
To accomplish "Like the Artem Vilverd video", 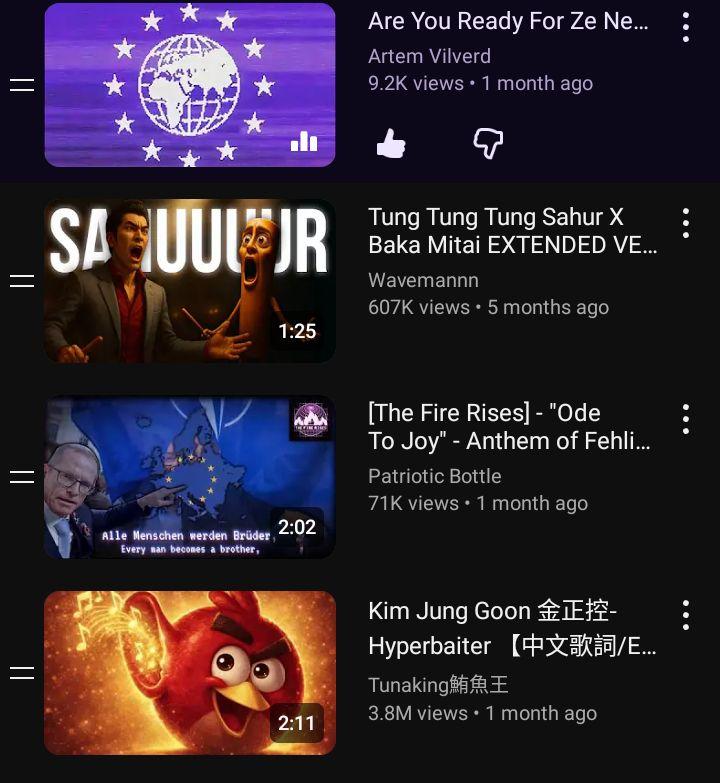I will (391, 144).
